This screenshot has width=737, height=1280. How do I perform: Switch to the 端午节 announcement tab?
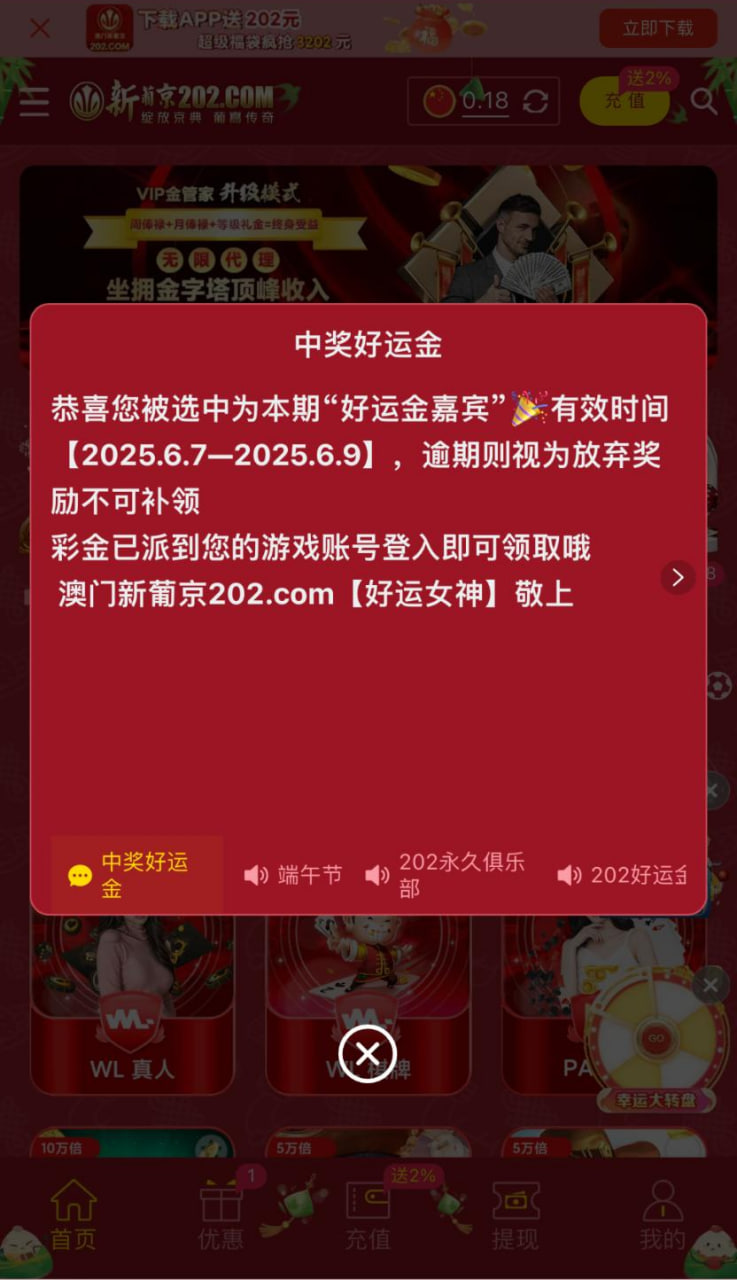tap(294, 875)
